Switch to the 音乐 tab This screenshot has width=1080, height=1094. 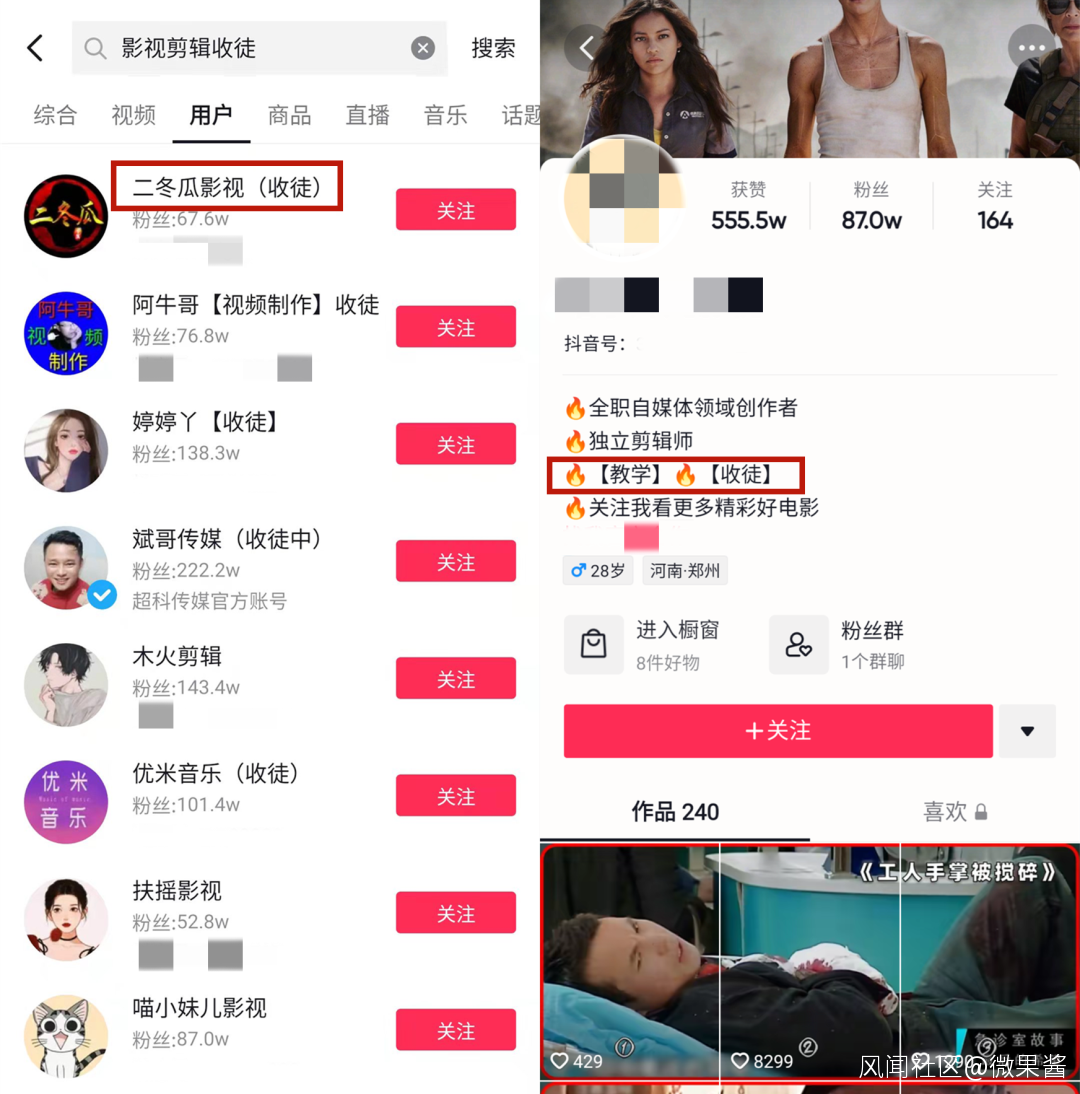pos(446,115)
